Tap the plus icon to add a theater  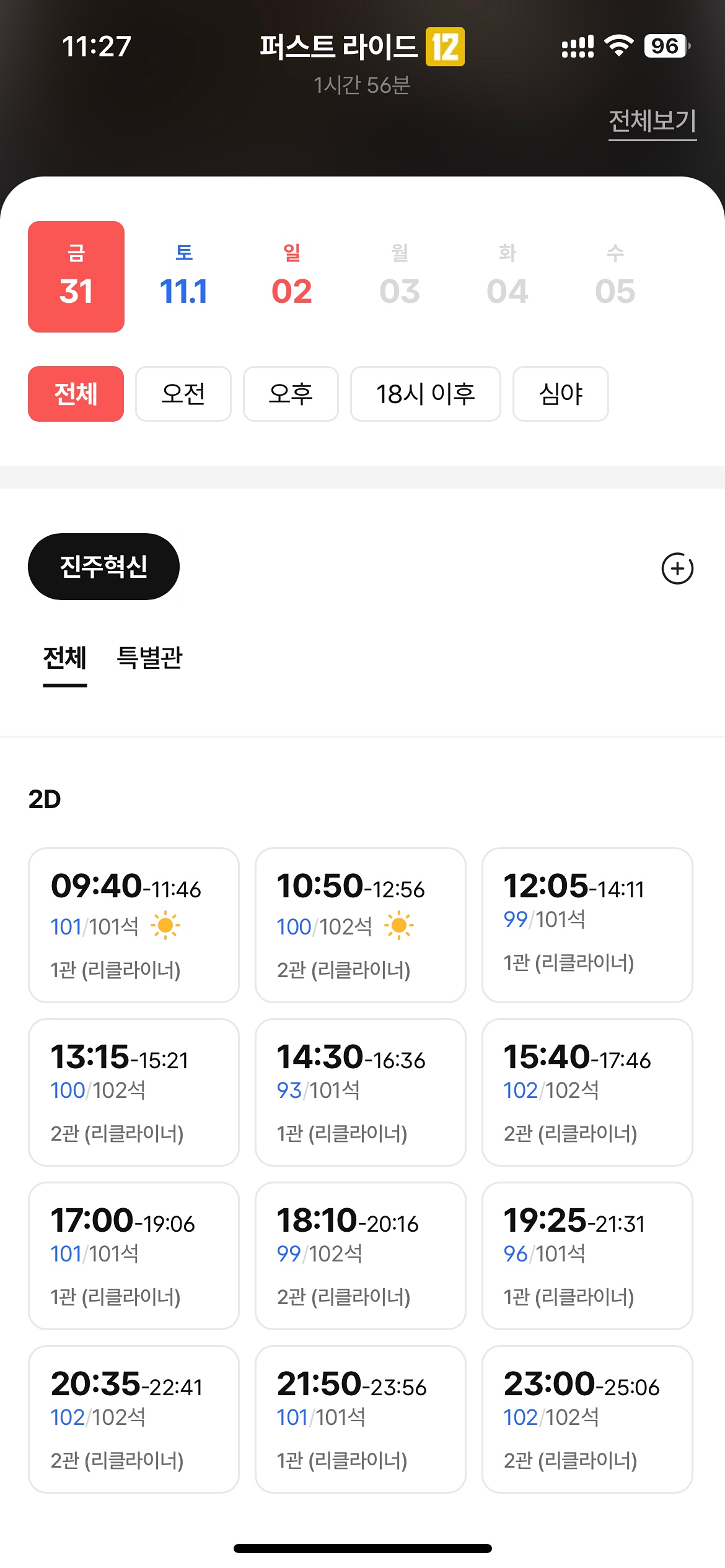click(677, 568)
